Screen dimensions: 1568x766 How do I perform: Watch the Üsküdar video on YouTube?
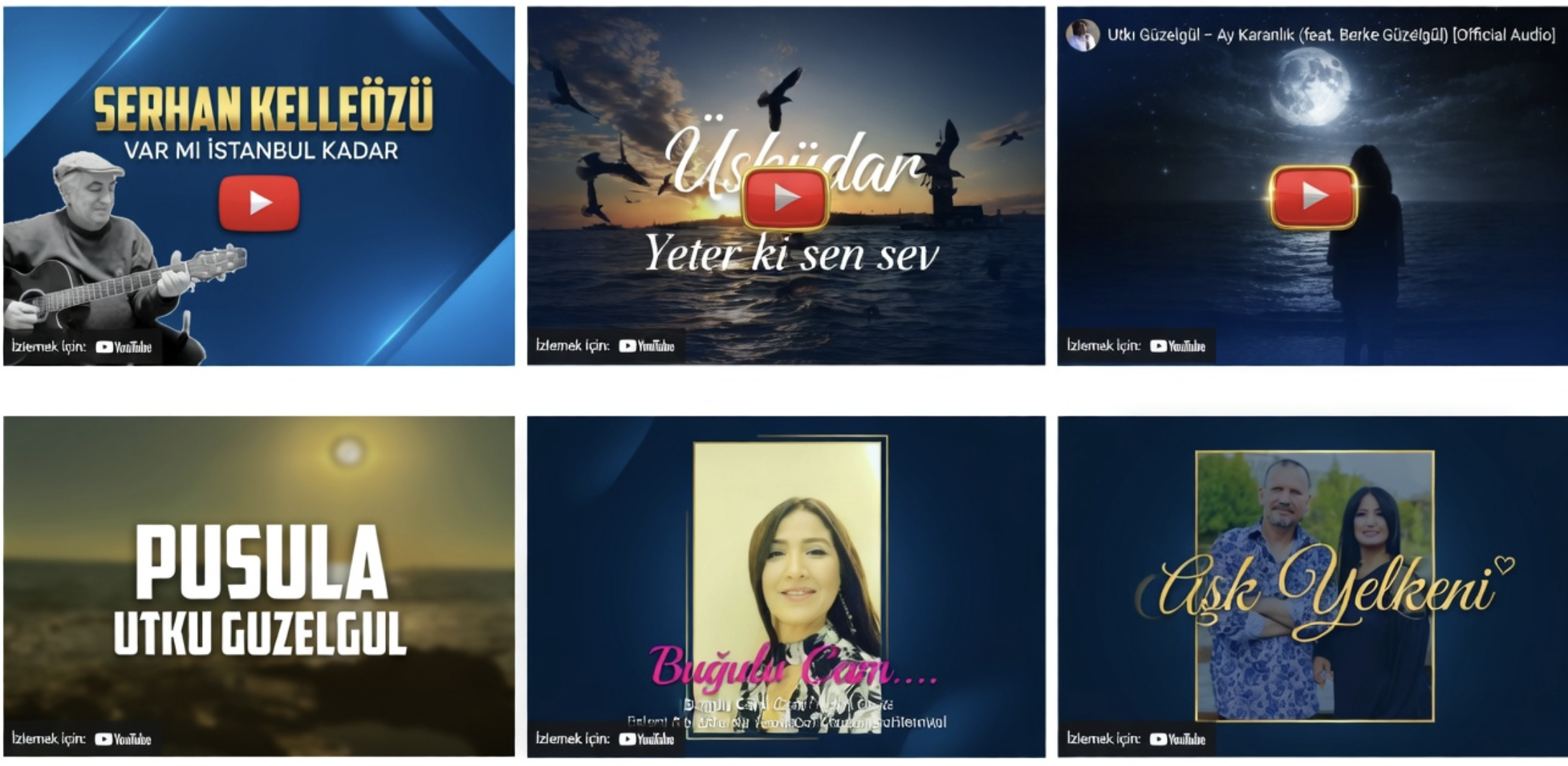[x=646, y=346]
